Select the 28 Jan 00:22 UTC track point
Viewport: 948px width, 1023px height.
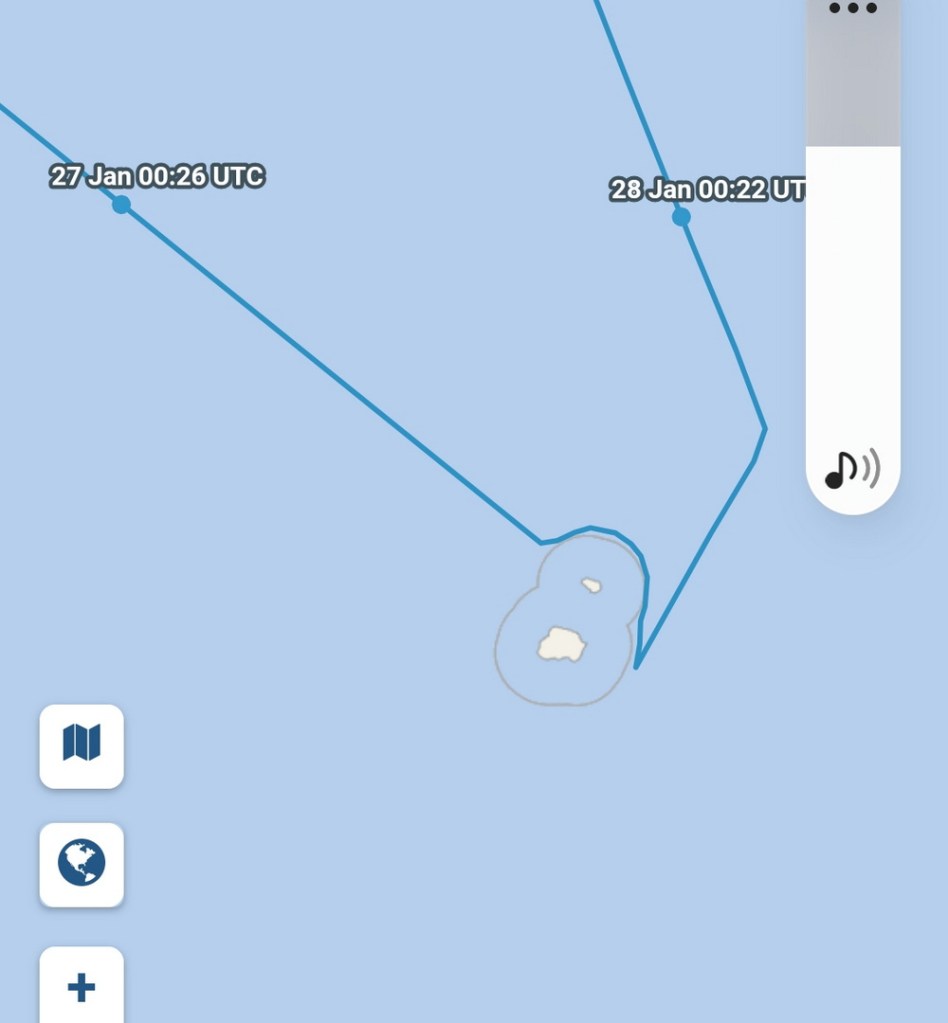(681, 217)
